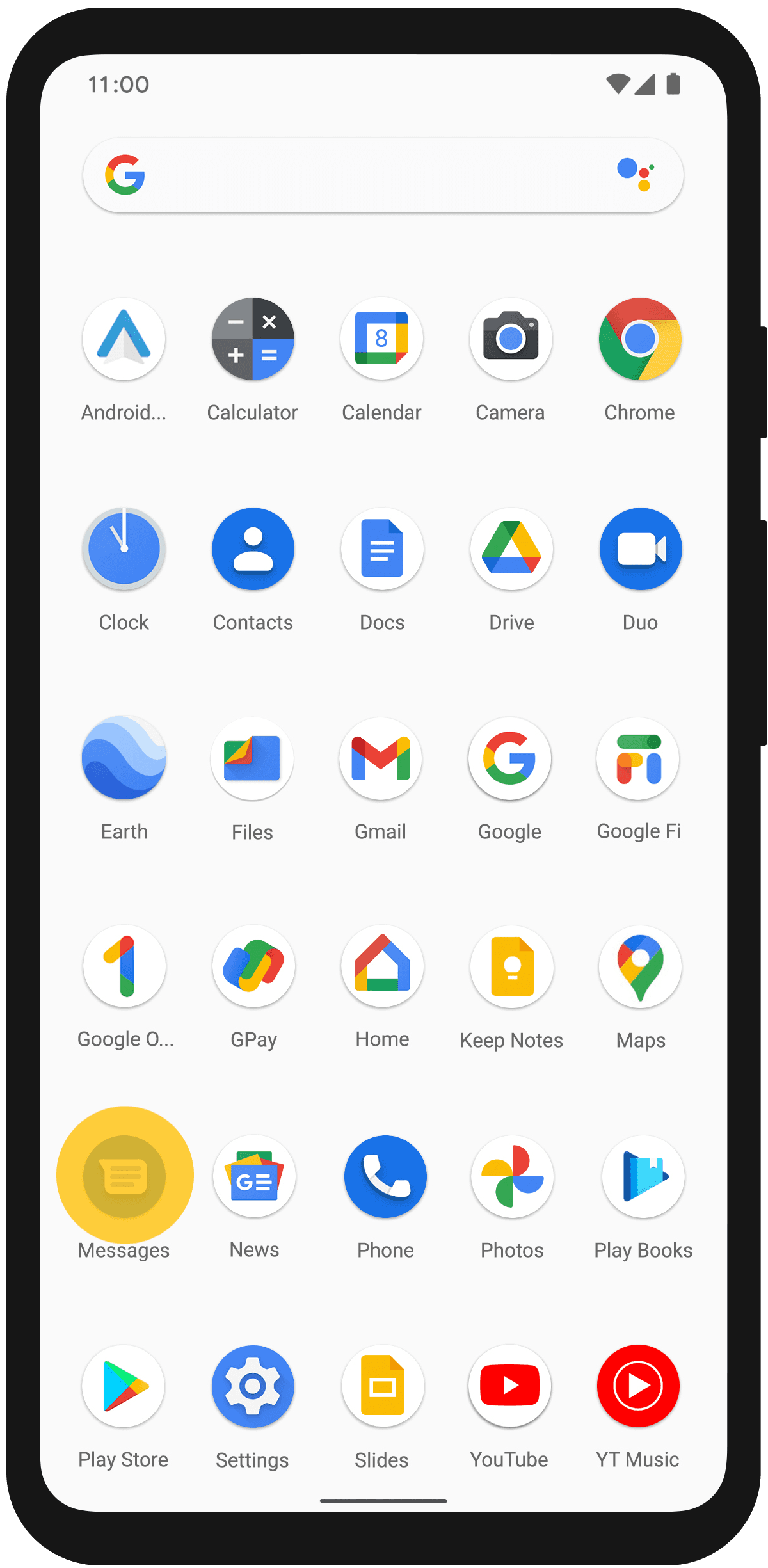Launch Google Drive
Image resolution: width=768 pixels, height=1568 pixels.
511,549
